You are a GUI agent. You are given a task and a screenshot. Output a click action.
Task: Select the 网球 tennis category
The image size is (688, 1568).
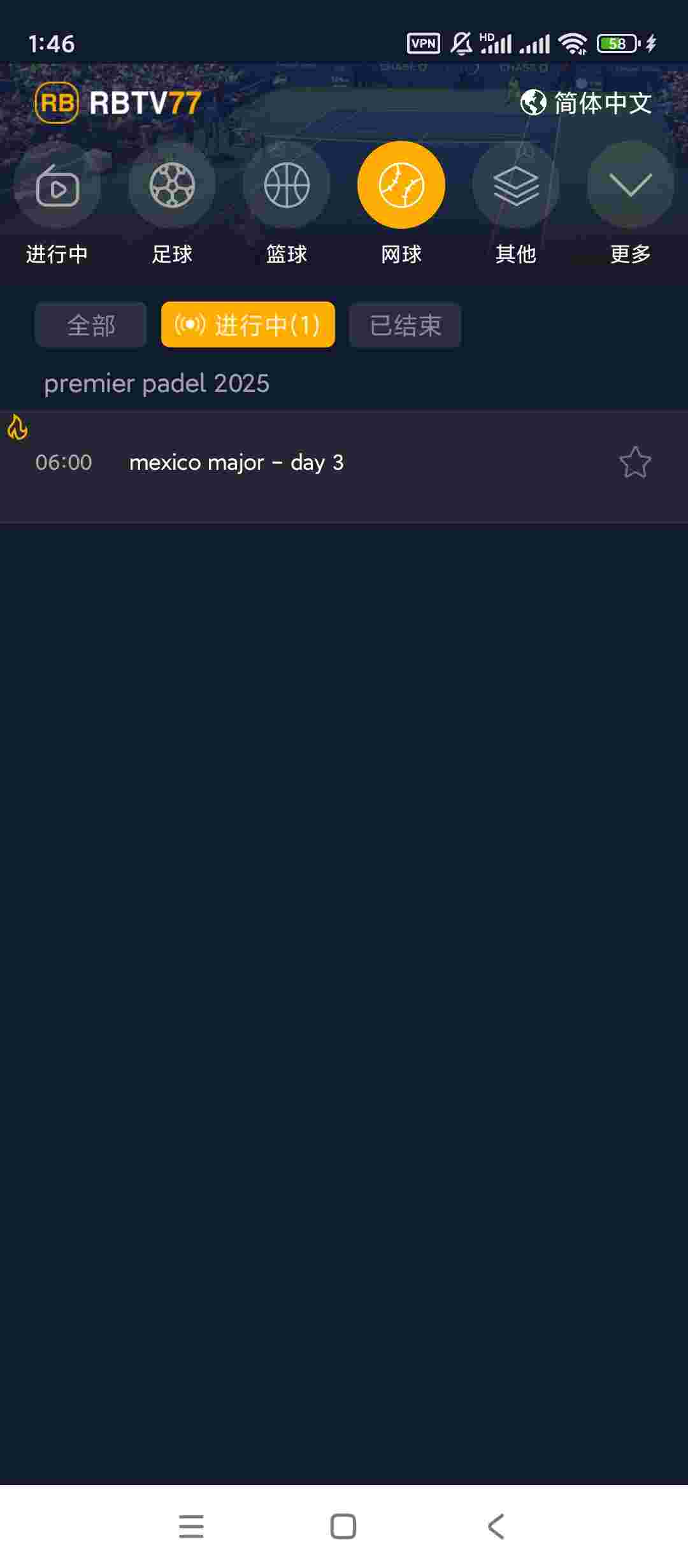click(x=401, y=186)
